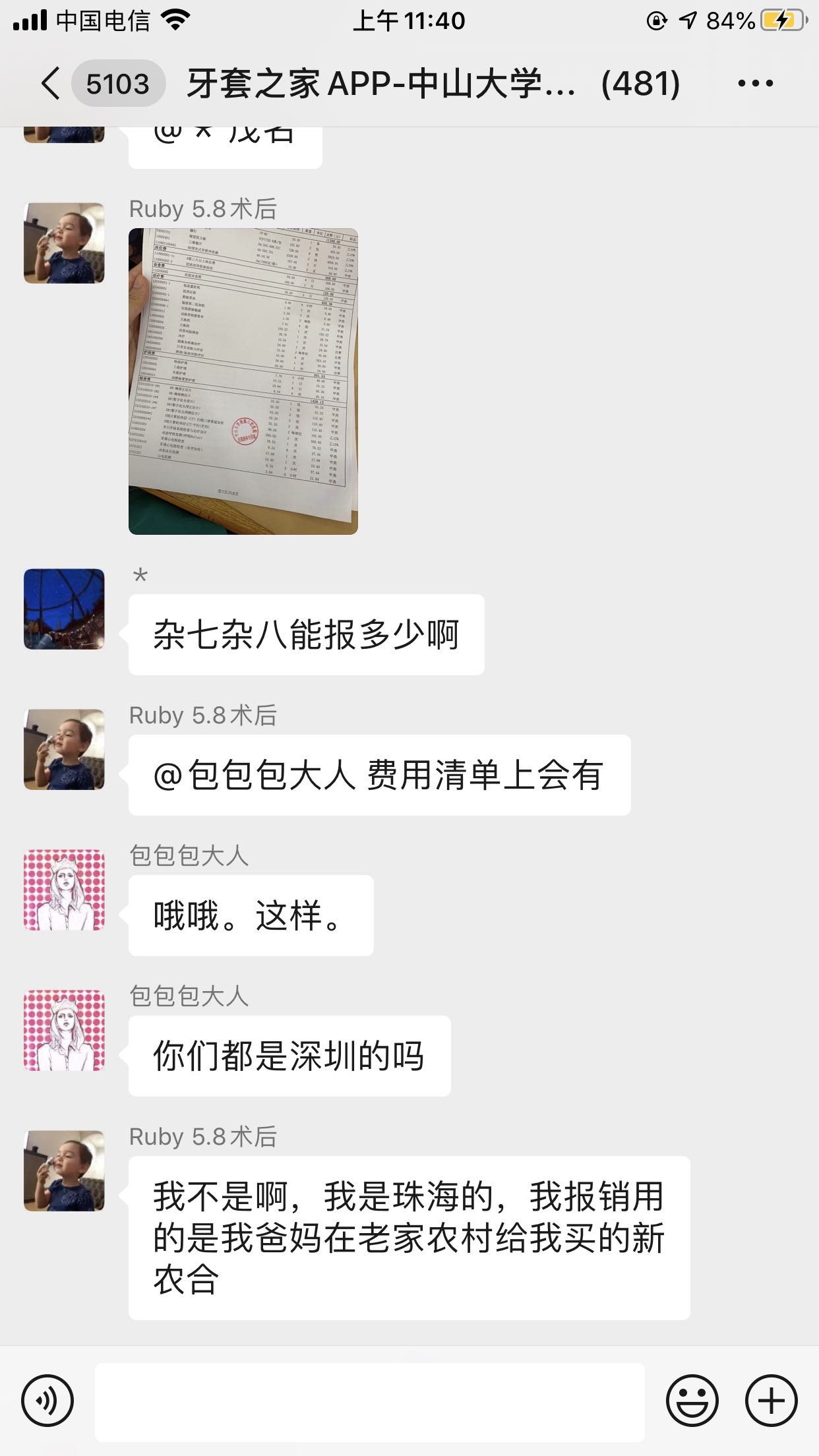View Ruby's shared bill photo
This screenshot has height=1456, width=819.
[x=243, y=381]
